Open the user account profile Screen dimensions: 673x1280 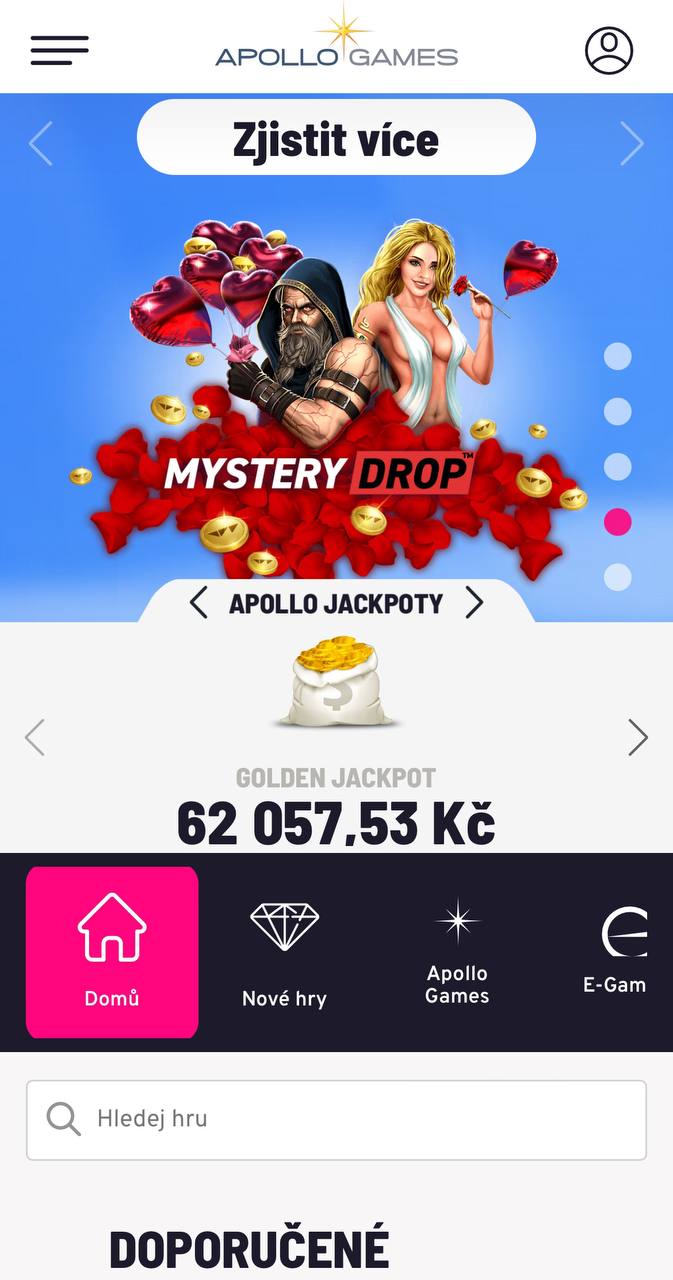609,50
